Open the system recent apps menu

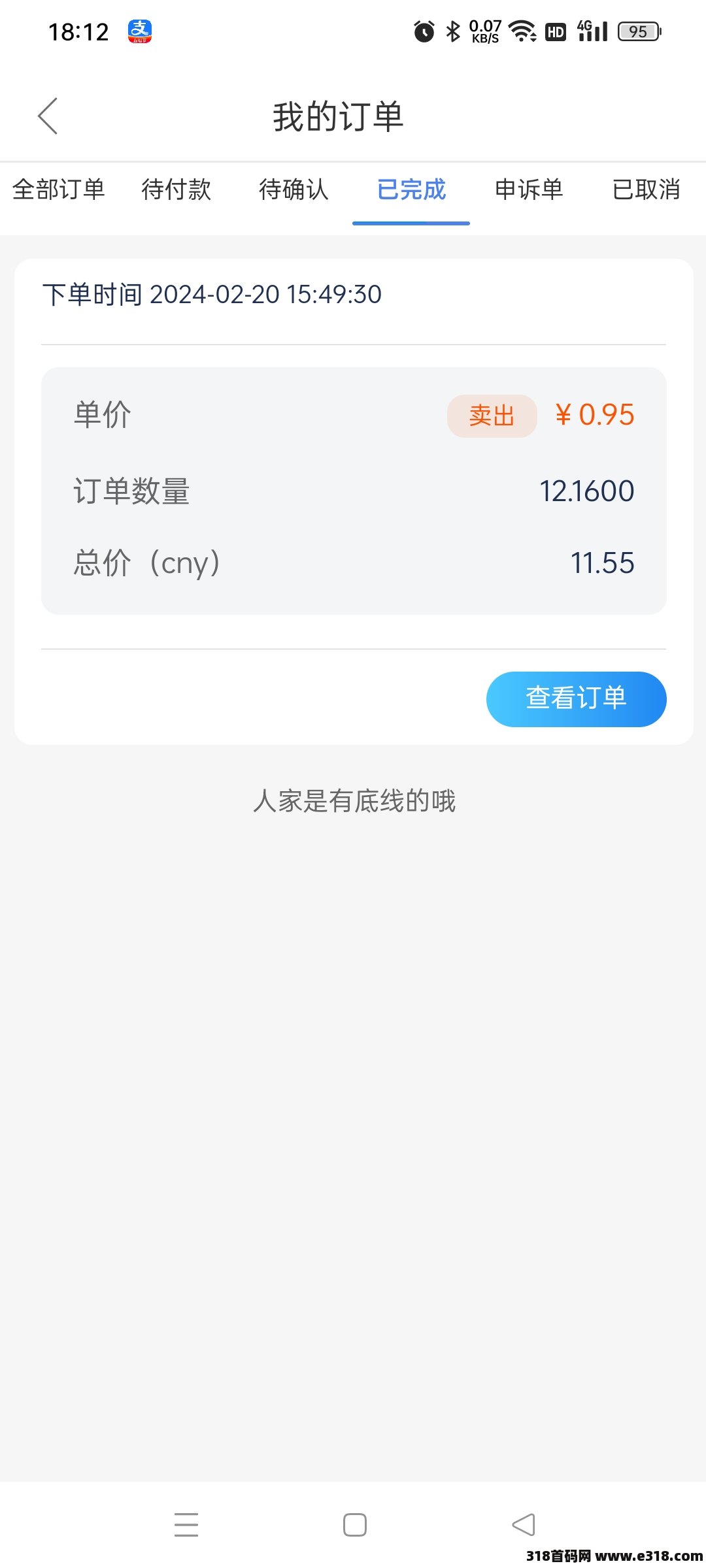186,1525
